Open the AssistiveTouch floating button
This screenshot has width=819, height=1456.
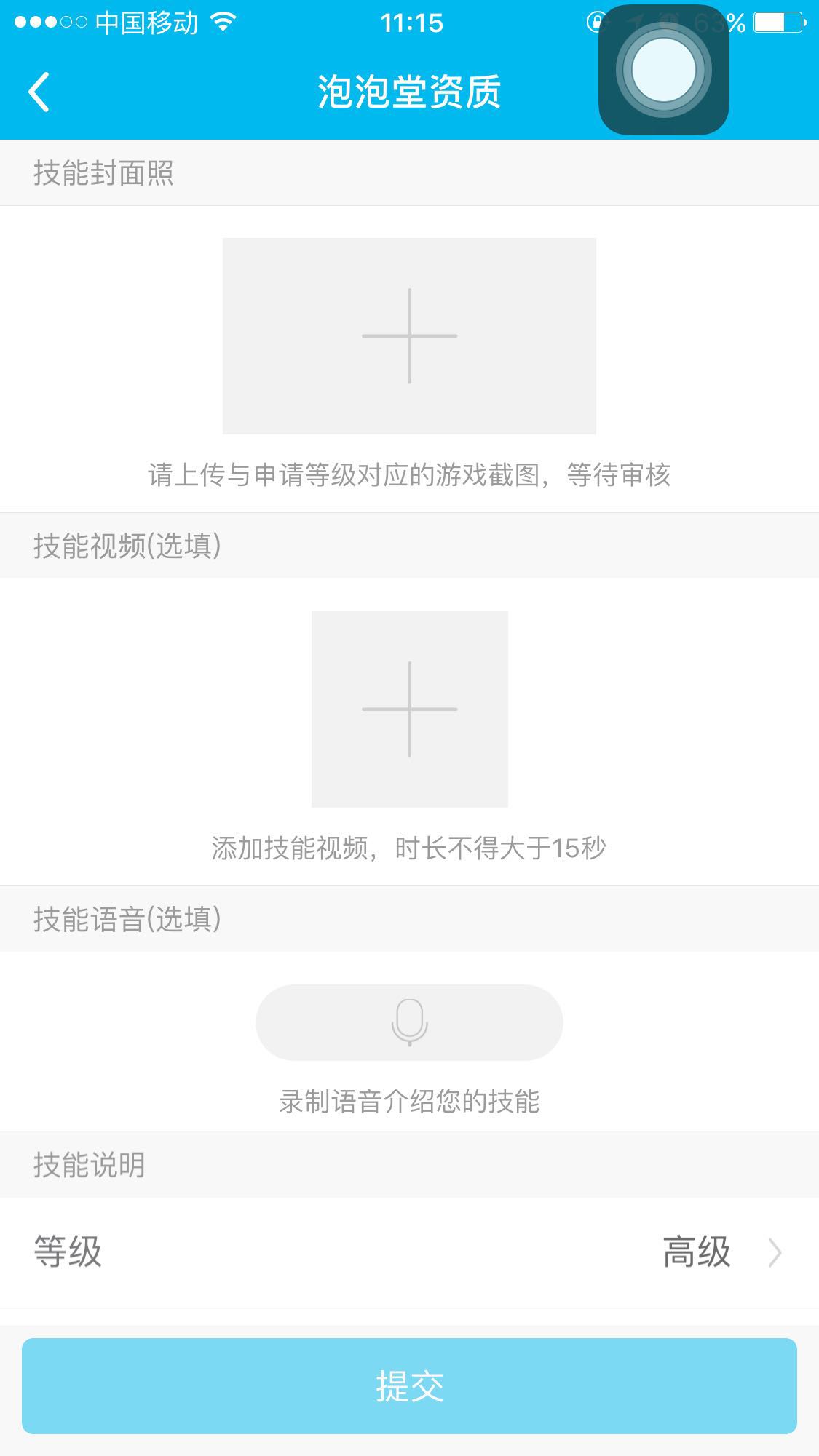[x=663, y=71]
